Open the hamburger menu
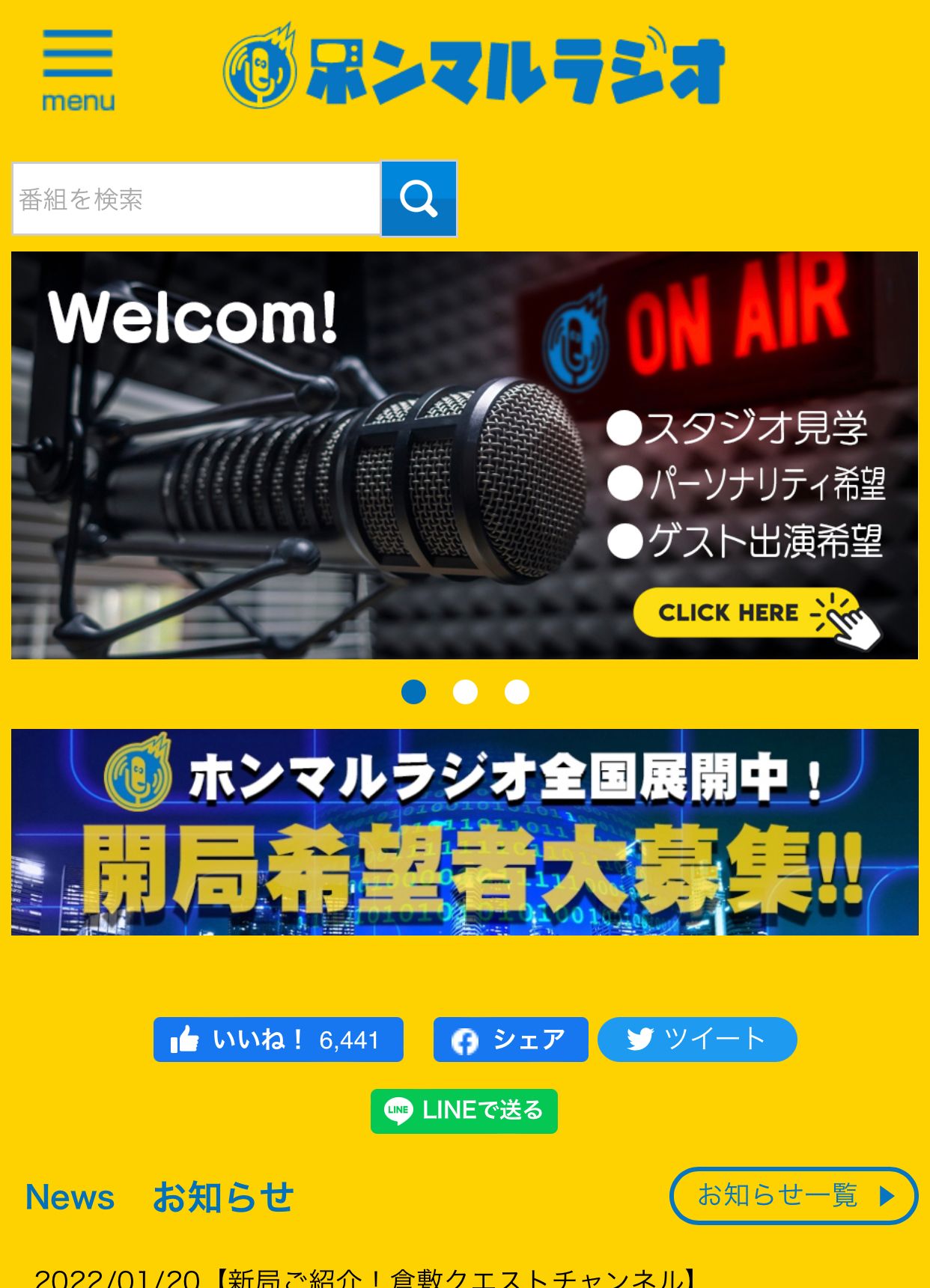Image resolution: width=930 pixels, height=1288 pixels. pyautogui.click(x=78, y=70)
